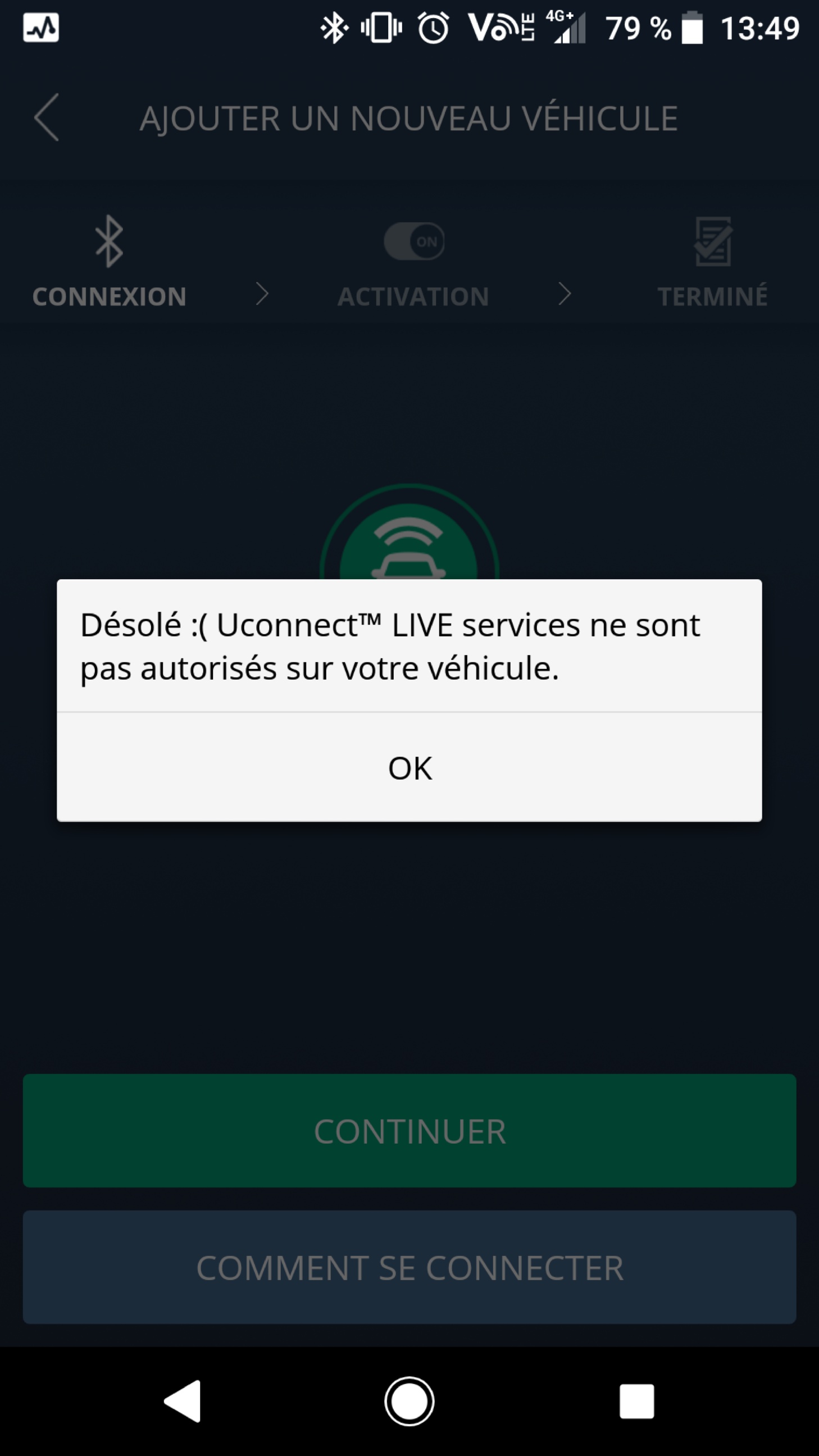The width and height of the screenshot is (819, 1456).
Task: Dismiss the error dialog with OK
Action: click(409, 767)
